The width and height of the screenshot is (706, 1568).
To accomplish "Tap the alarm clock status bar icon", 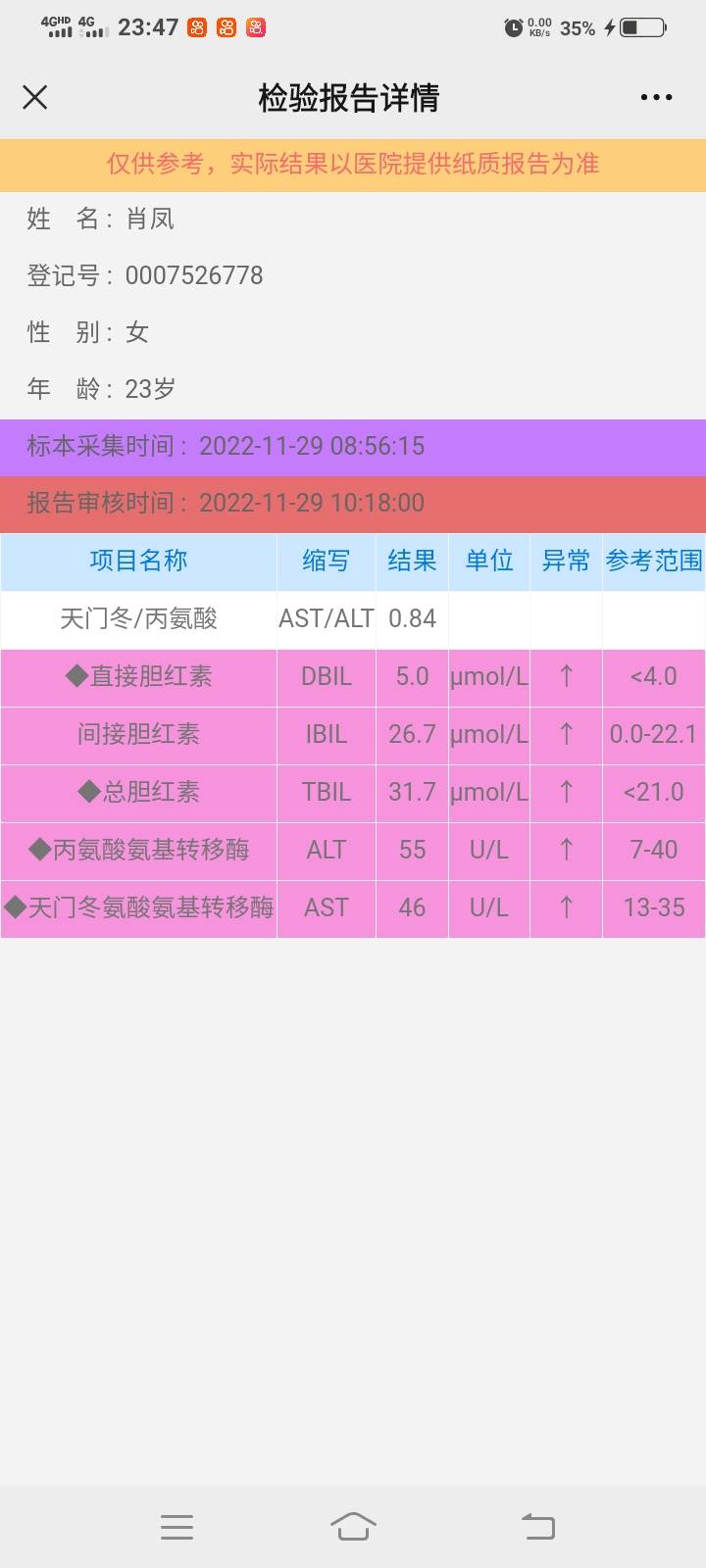I will [512, 28].
